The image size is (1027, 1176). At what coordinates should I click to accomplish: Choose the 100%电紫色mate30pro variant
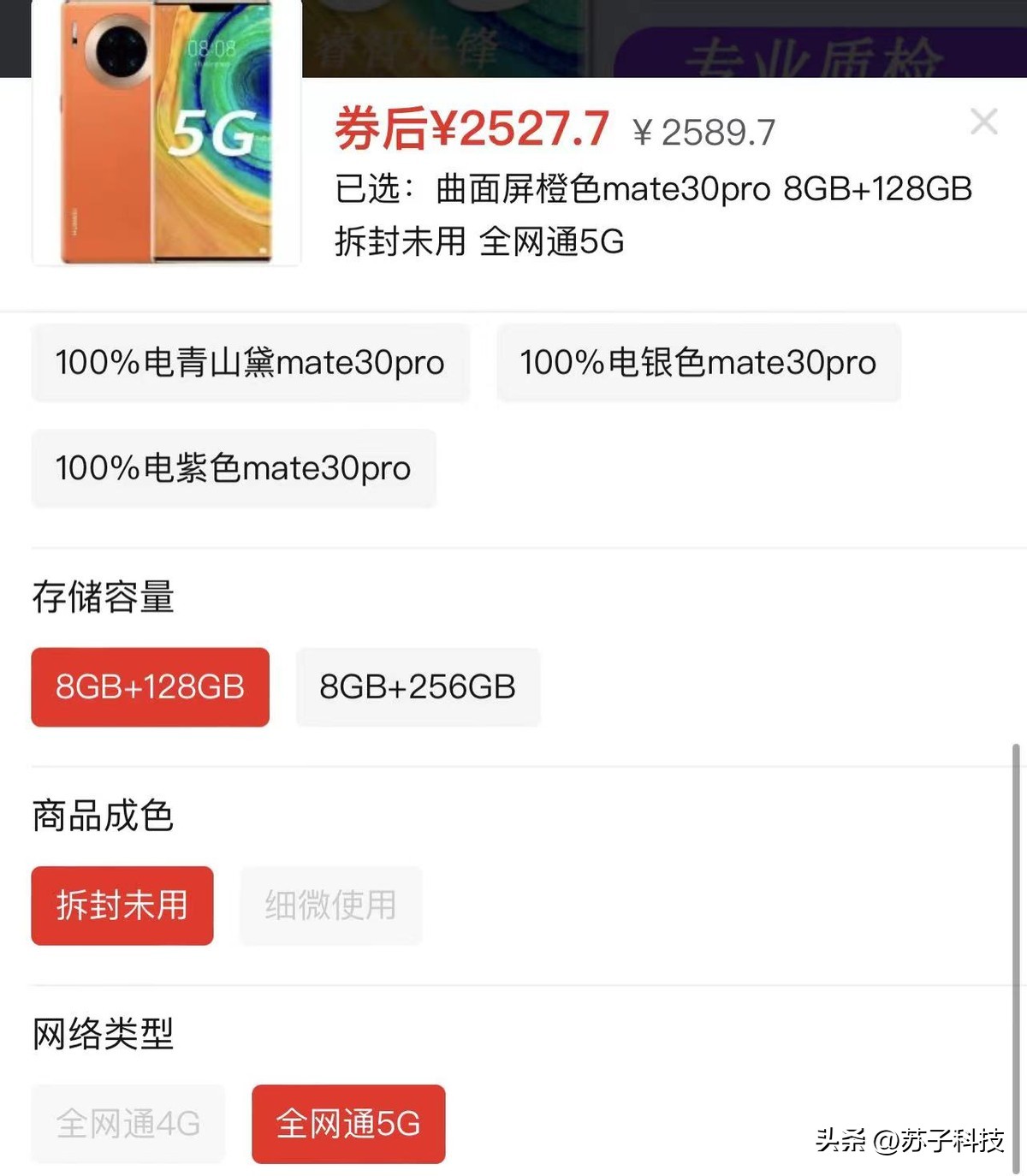(233, 468)
